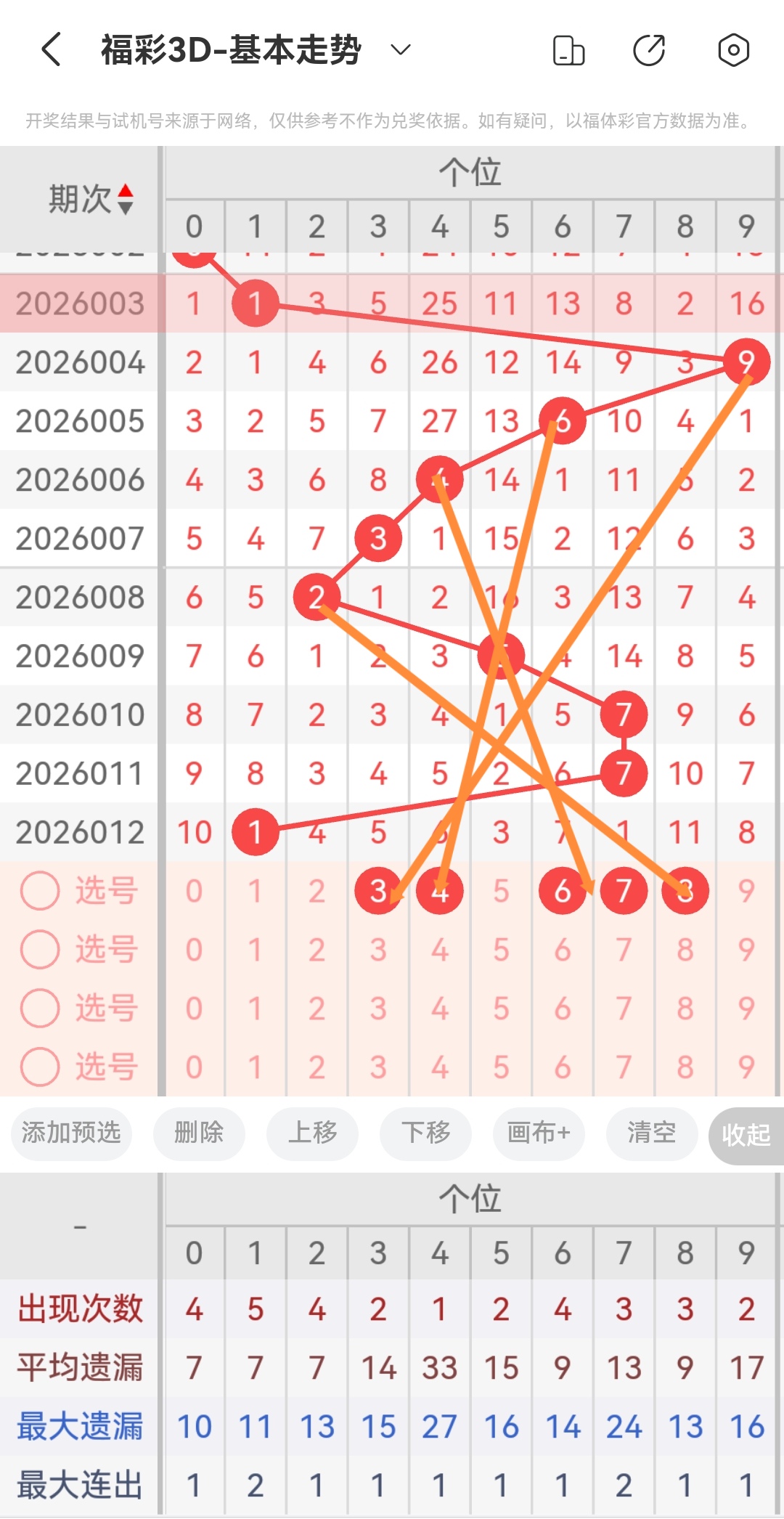Select the first 选号 radio circle
Image resolution: width=784 pixels, height=1519 pixels.
40,889
